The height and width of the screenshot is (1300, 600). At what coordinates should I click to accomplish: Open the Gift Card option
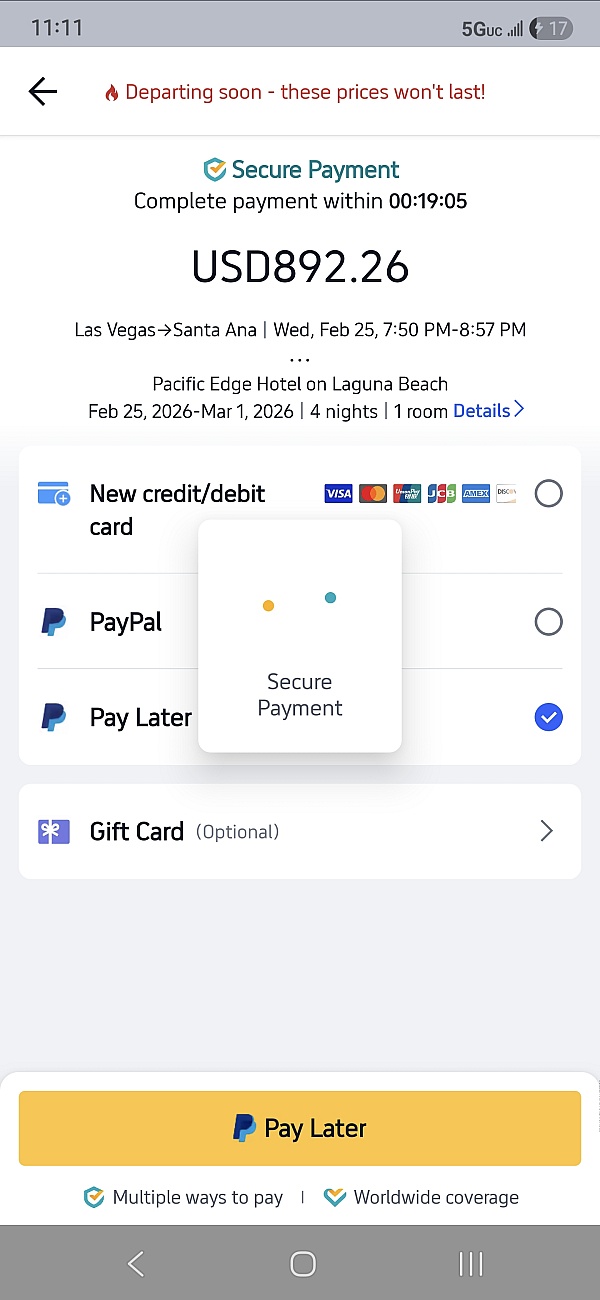[x=300, y=831]
